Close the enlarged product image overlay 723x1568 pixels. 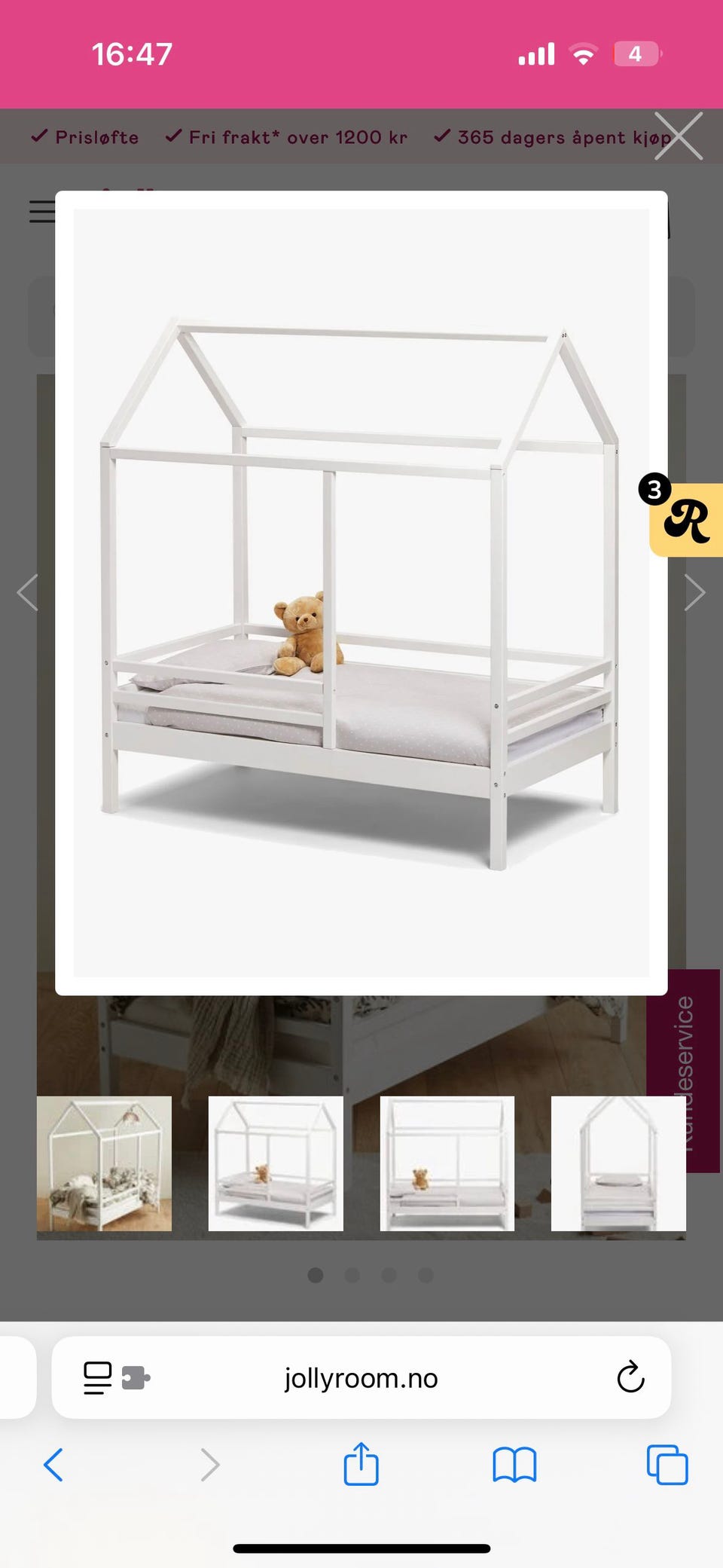coord(678,136)
